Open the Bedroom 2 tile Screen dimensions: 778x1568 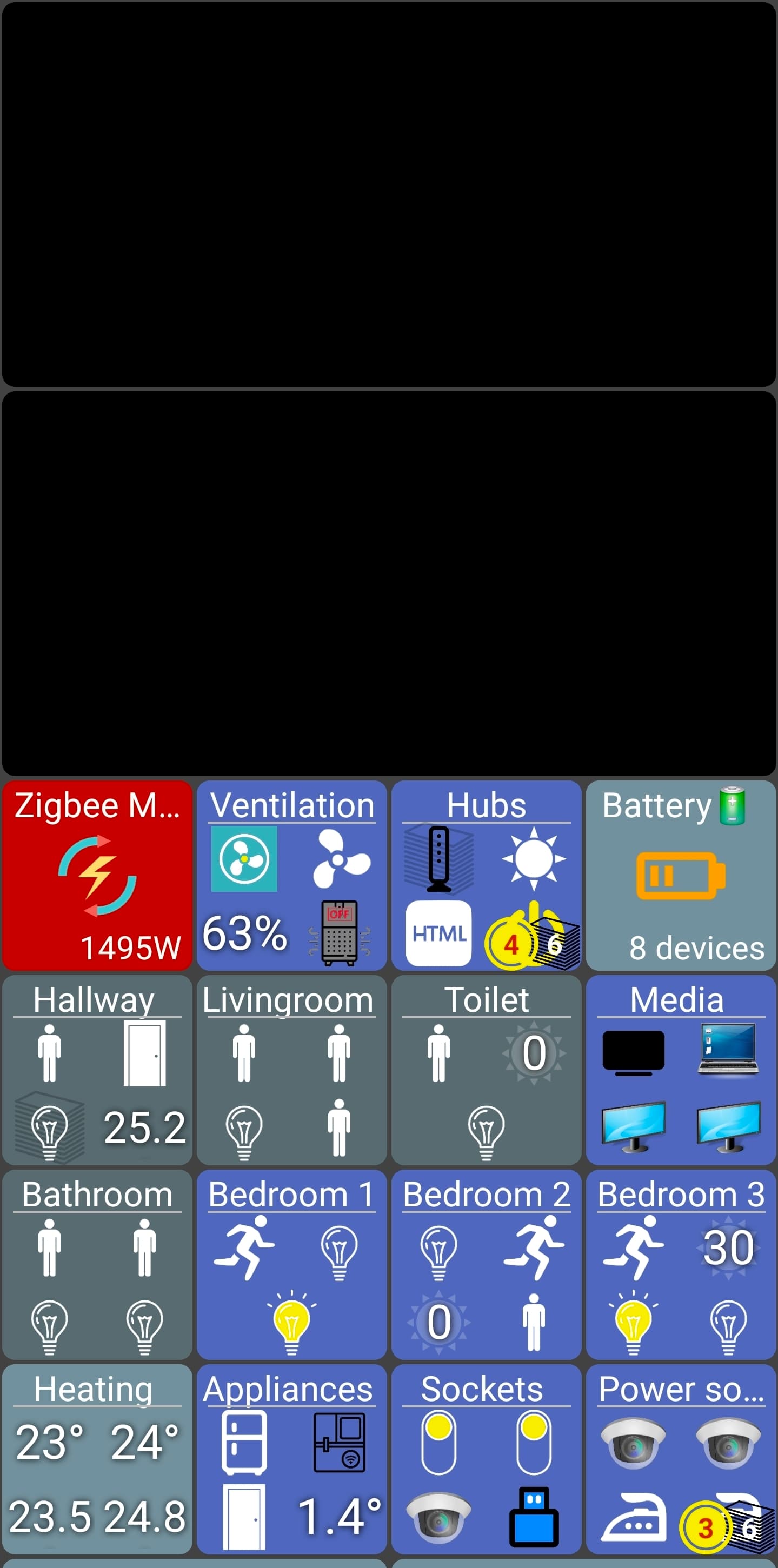[487, 1264]
